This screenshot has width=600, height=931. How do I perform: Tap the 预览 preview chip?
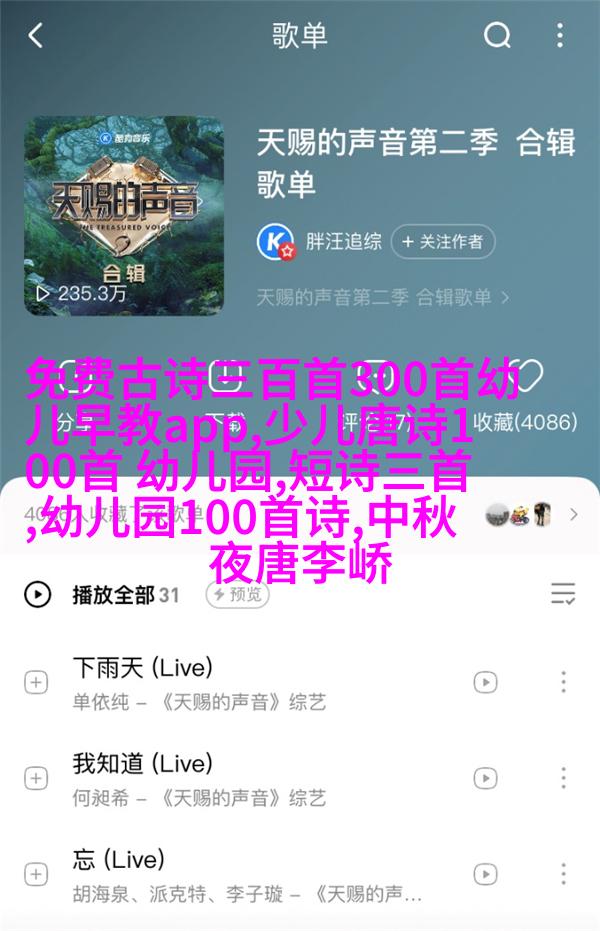(x=238, y=594)
